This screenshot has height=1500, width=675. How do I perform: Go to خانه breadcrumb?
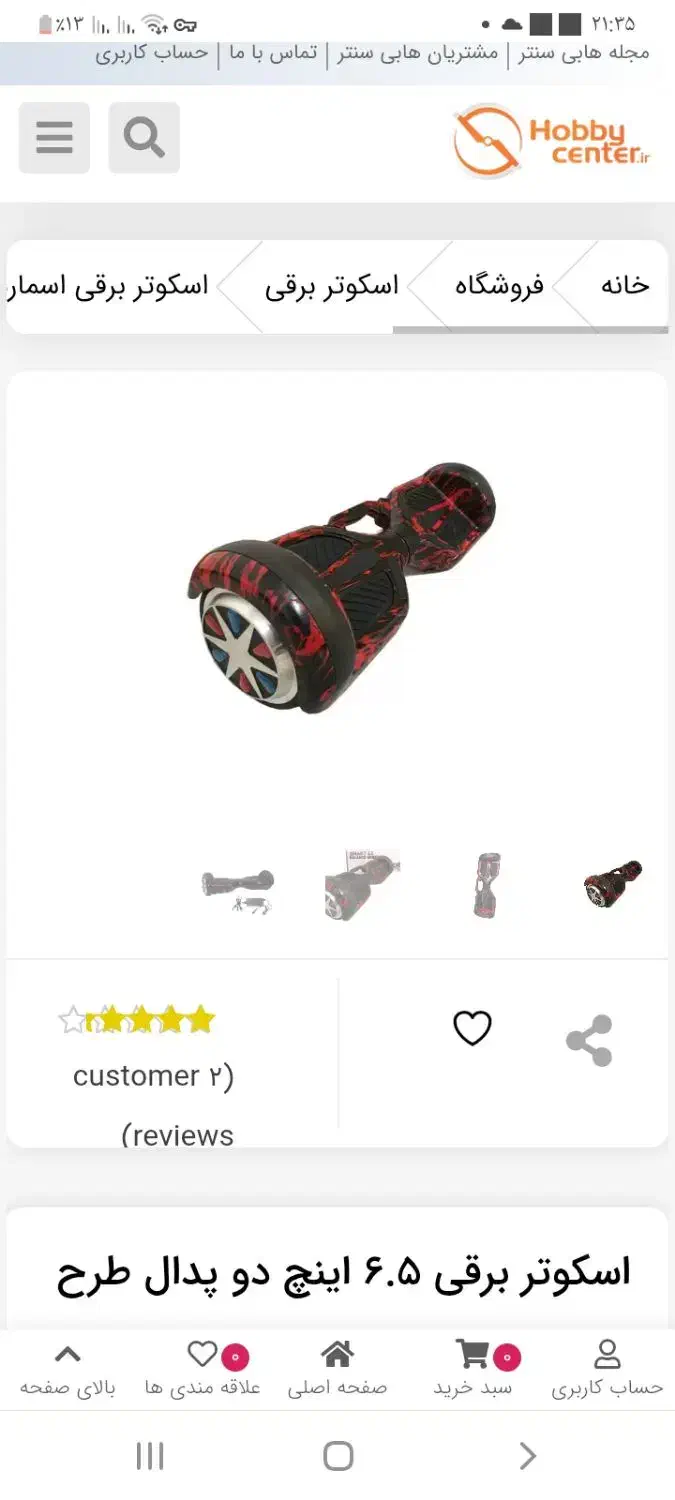625,286
